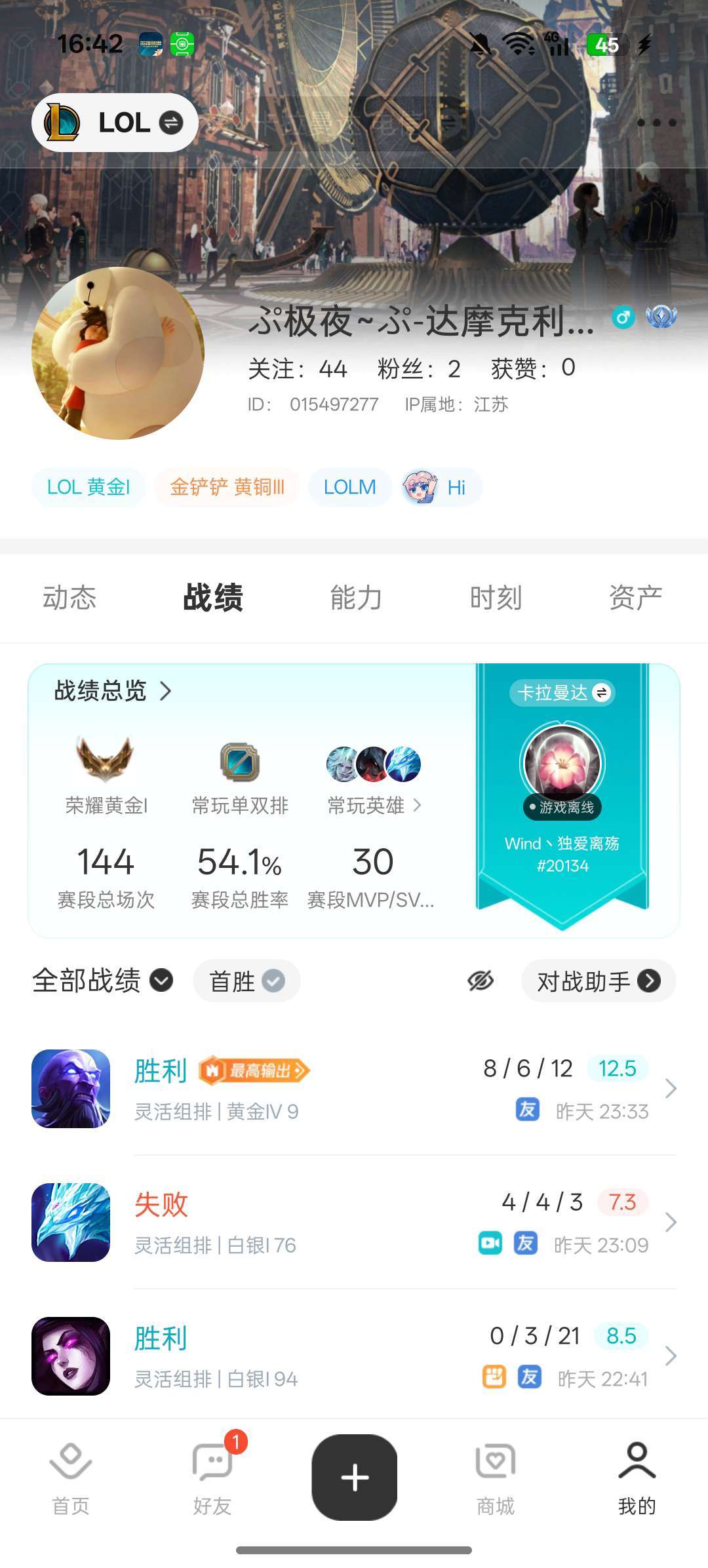The image size is (708, 1568).
Task: Switch to the 能力 tab
Action: [x=355, y=598]
